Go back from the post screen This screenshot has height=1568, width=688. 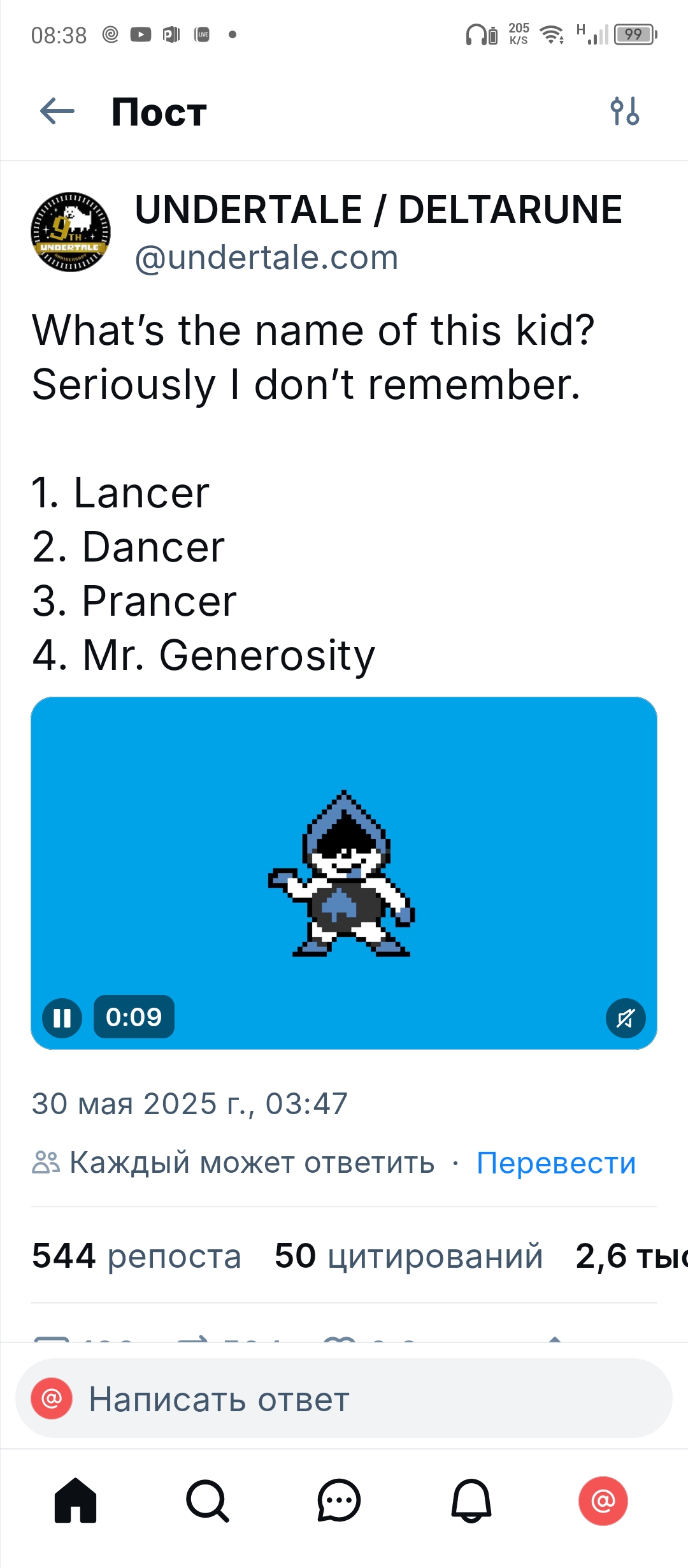coord(57,112)
